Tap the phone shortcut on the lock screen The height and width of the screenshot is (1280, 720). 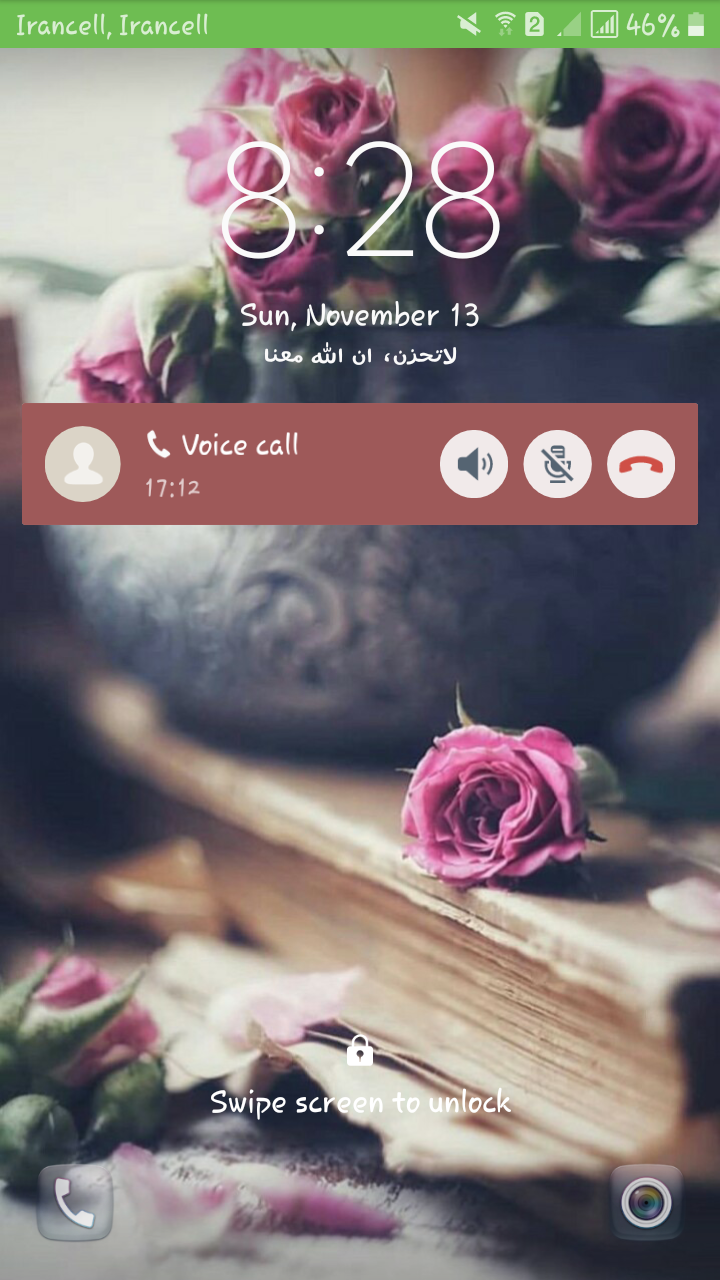pyautogui.click(x=75, y=1204)
